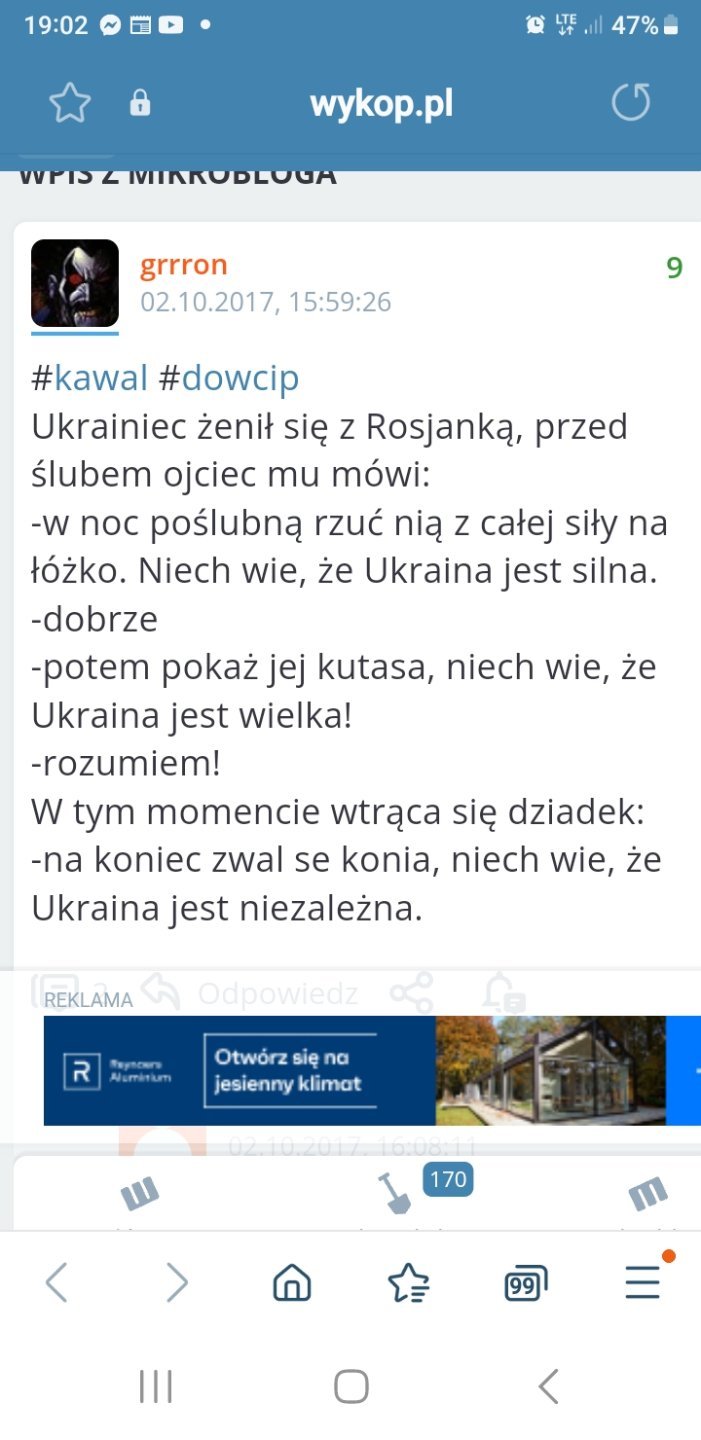
Task: Go forward in browser history
Action: [177, 1281]
